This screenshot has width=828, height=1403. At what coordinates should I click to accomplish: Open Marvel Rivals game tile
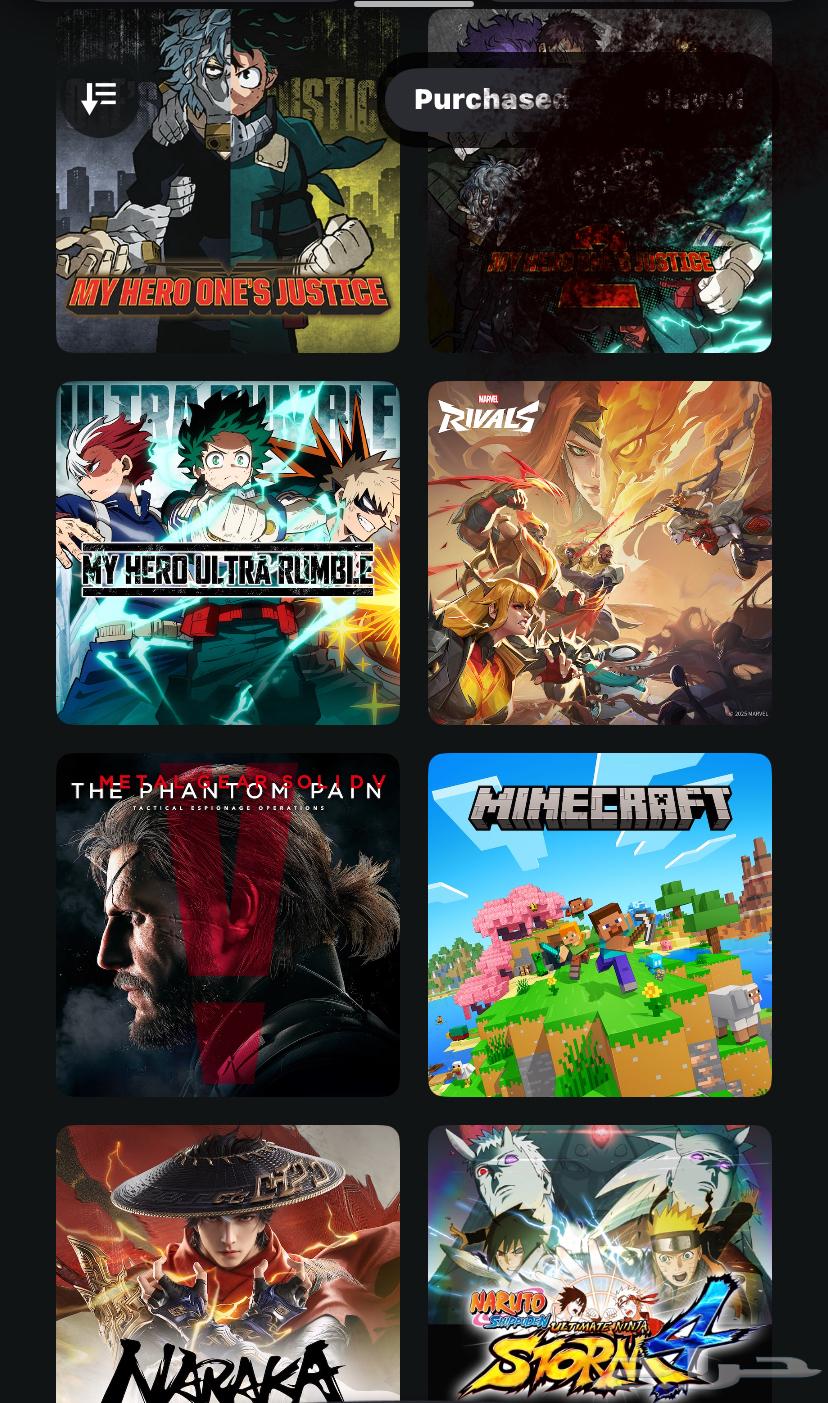(x=600, y=552)
